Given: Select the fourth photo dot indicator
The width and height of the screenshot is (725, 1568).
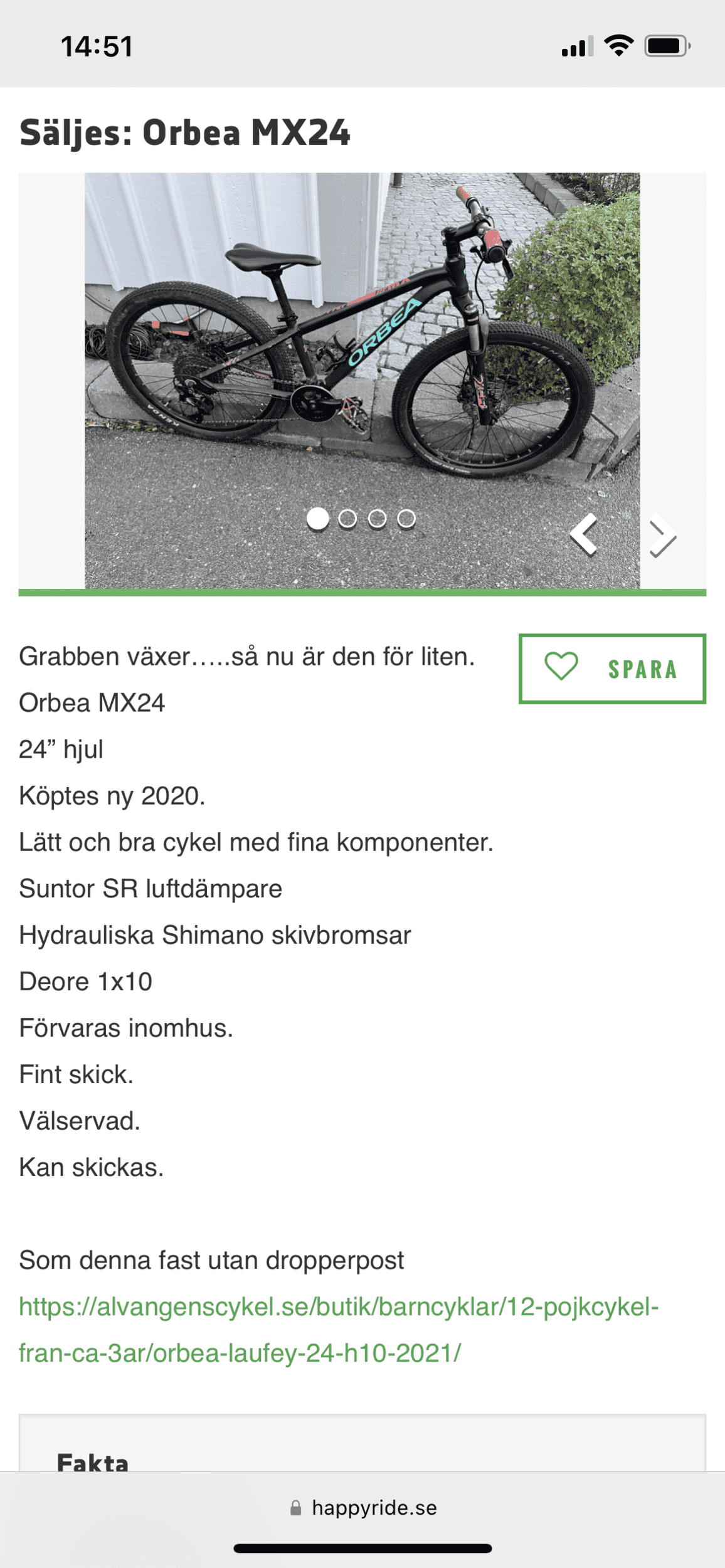Looking at the screenshot, I should pyautogui.click(x=406, y=519).
